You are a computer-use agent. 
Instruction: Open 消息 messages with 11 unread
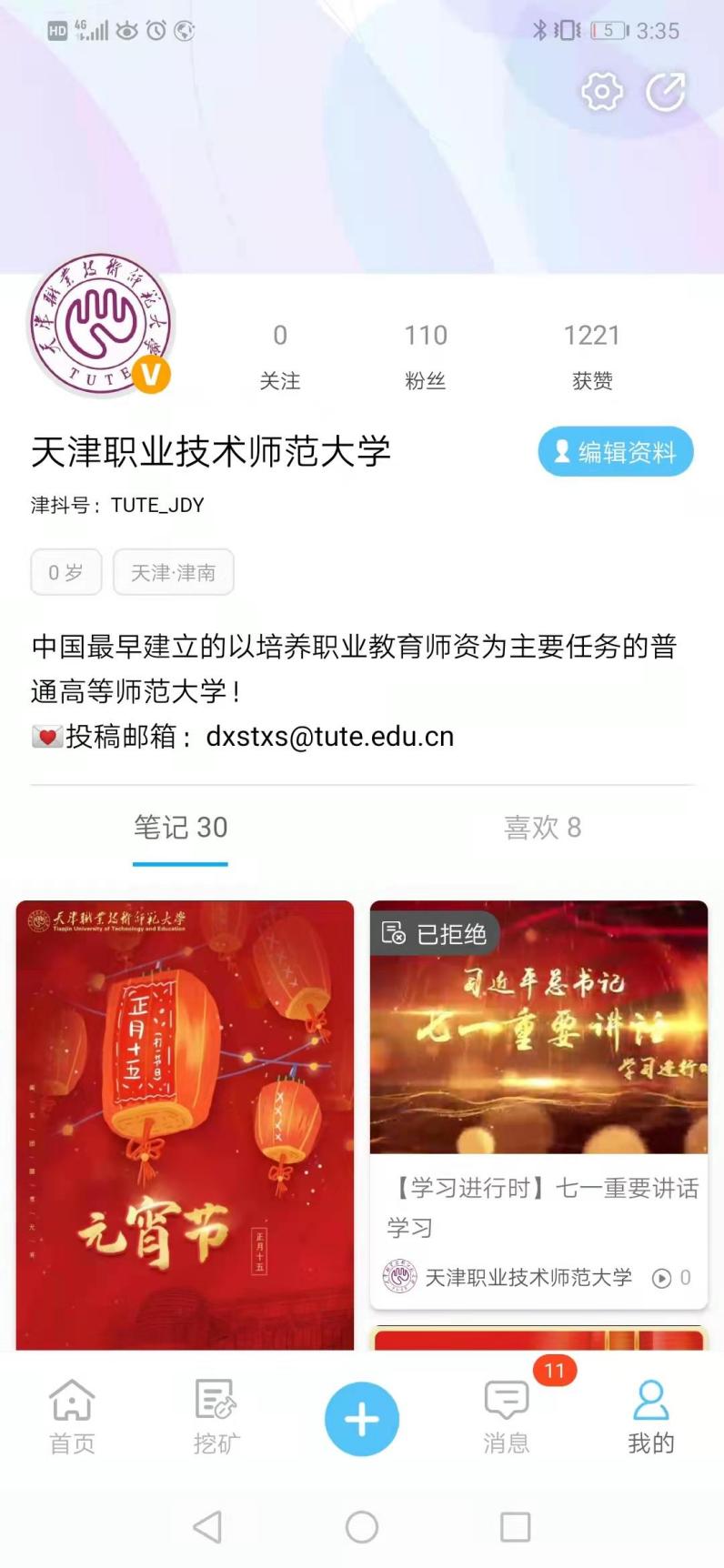(x=507, y=1416)
